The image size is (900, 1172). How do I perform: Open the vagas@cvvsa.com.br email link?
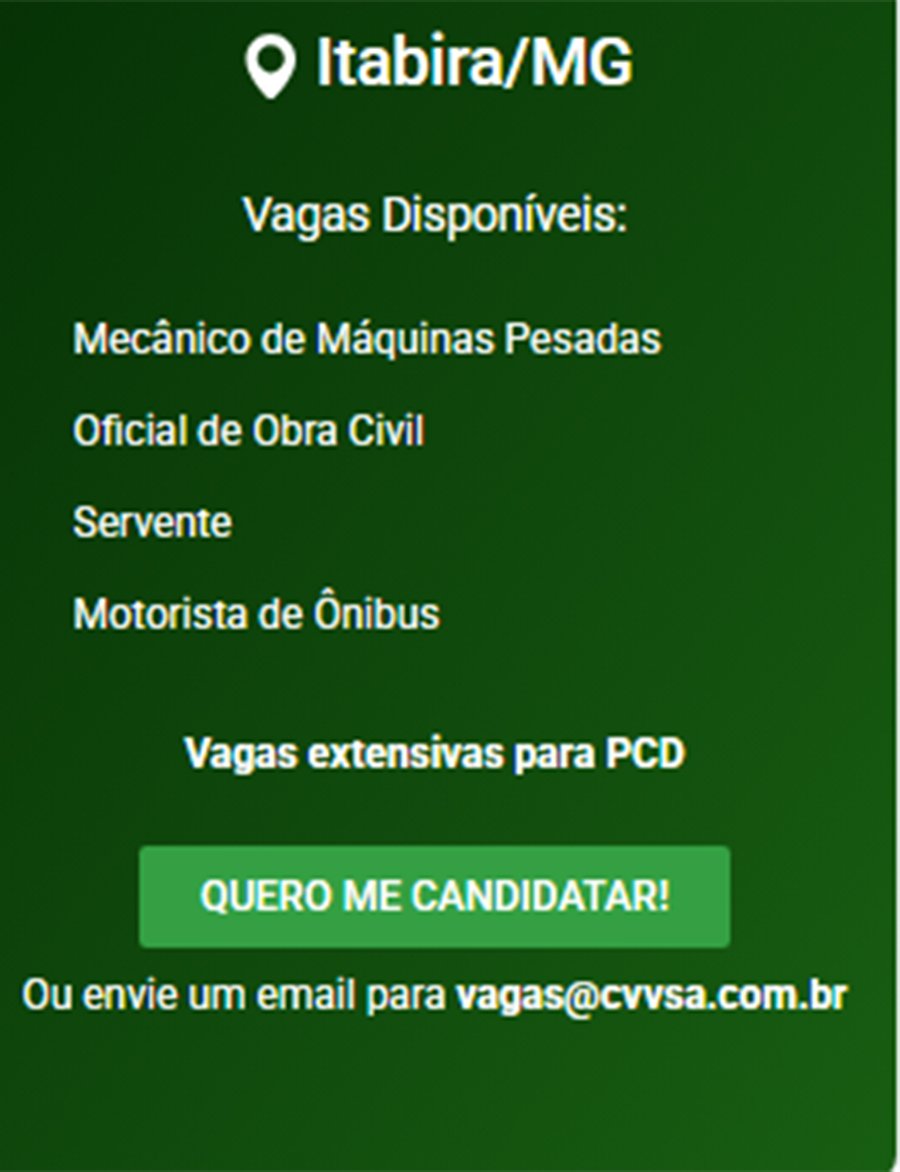tap(651, 996)
